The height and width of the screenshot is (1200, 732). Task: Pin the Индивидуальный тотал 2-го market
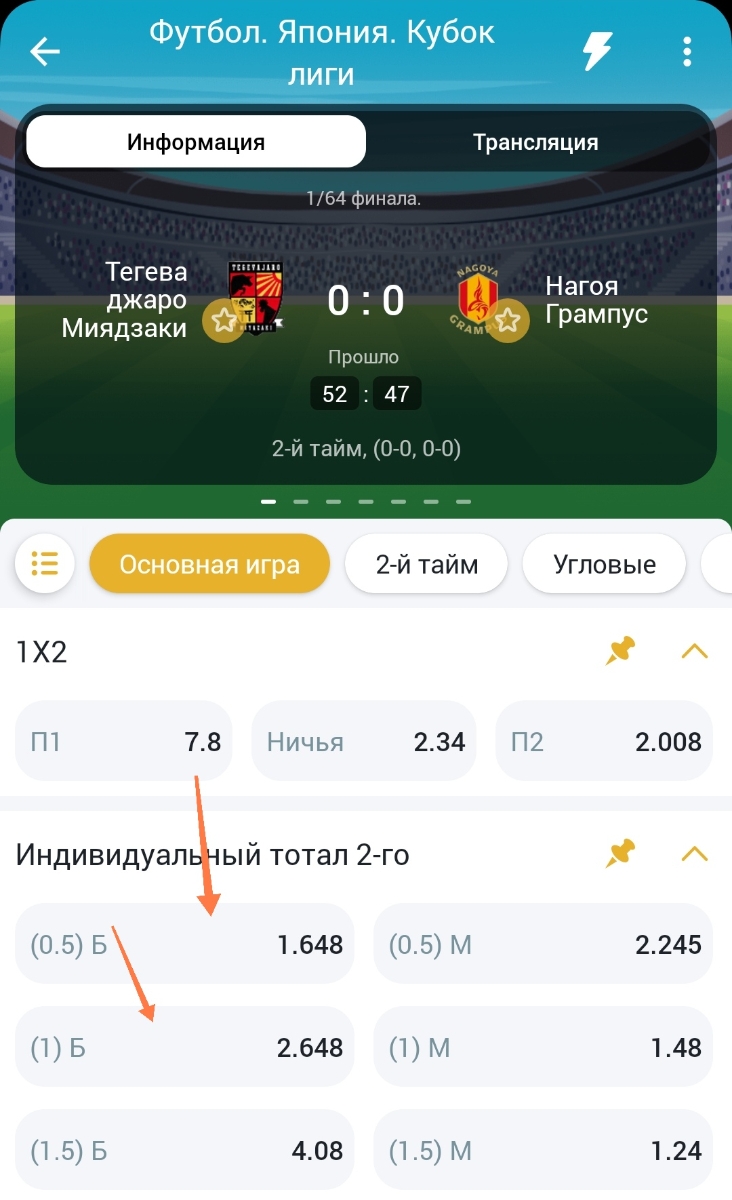621,854
